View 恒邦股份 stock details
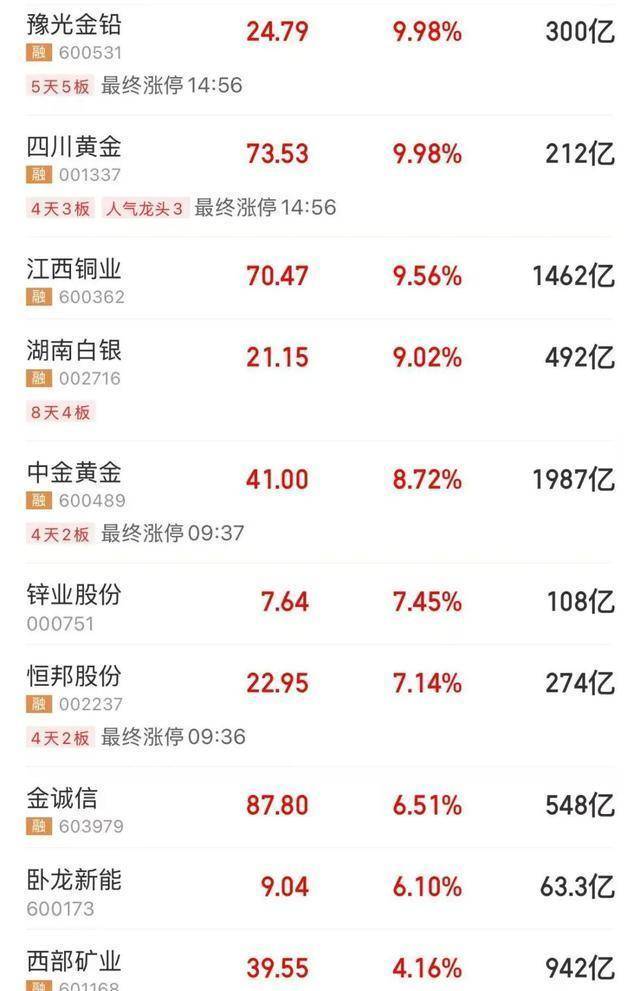The height and width of the screenshot is (991, 640). [x=74, y=678]
